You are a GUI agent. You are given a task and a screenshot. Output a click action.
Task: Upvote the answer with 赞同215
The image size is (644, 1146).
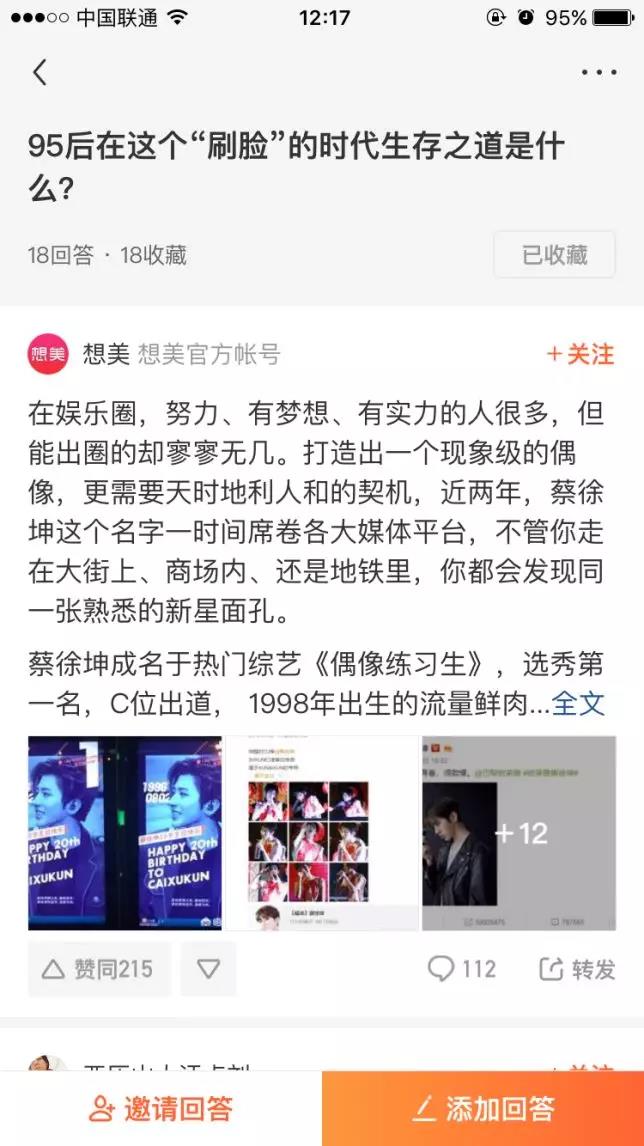click(x=99, y=969)
